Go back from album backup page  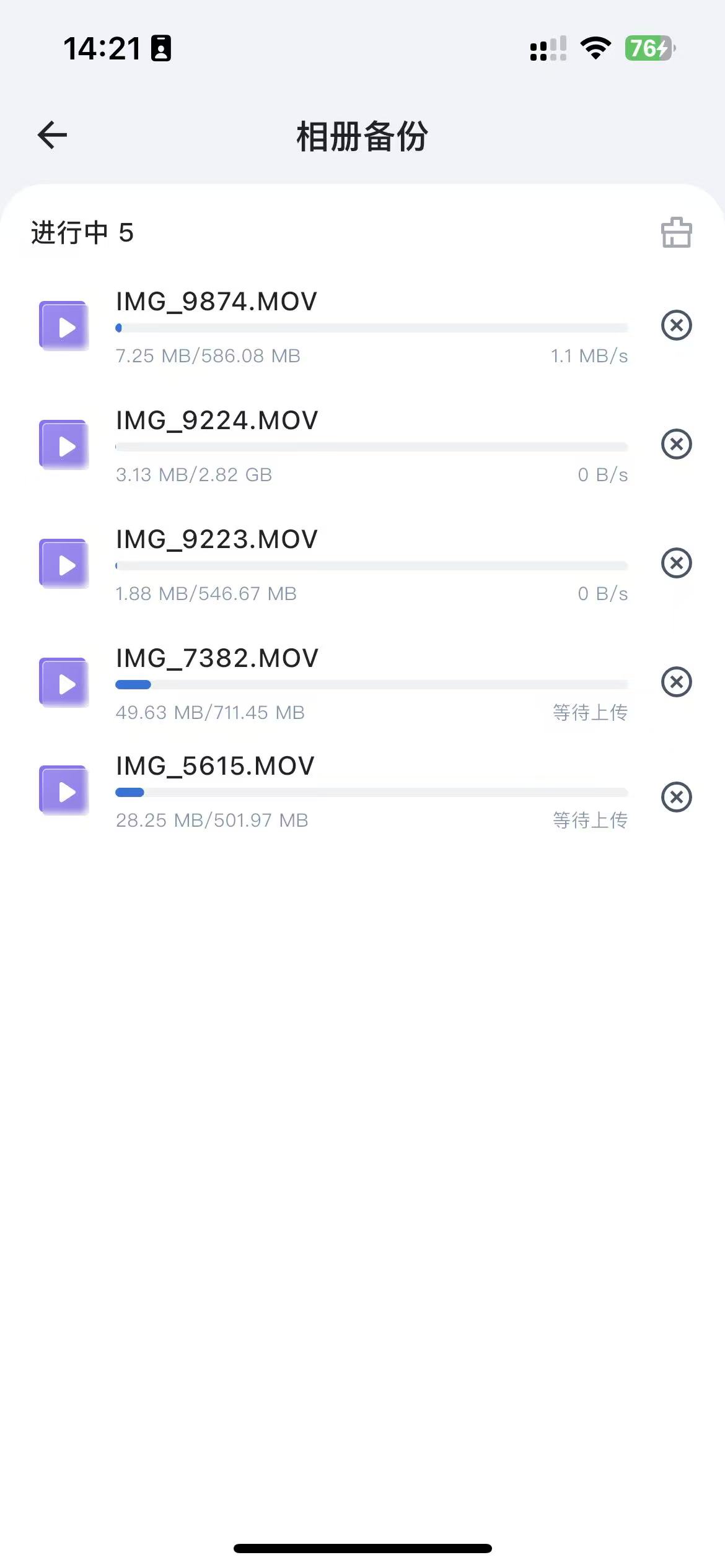click(x=52, y=135)
